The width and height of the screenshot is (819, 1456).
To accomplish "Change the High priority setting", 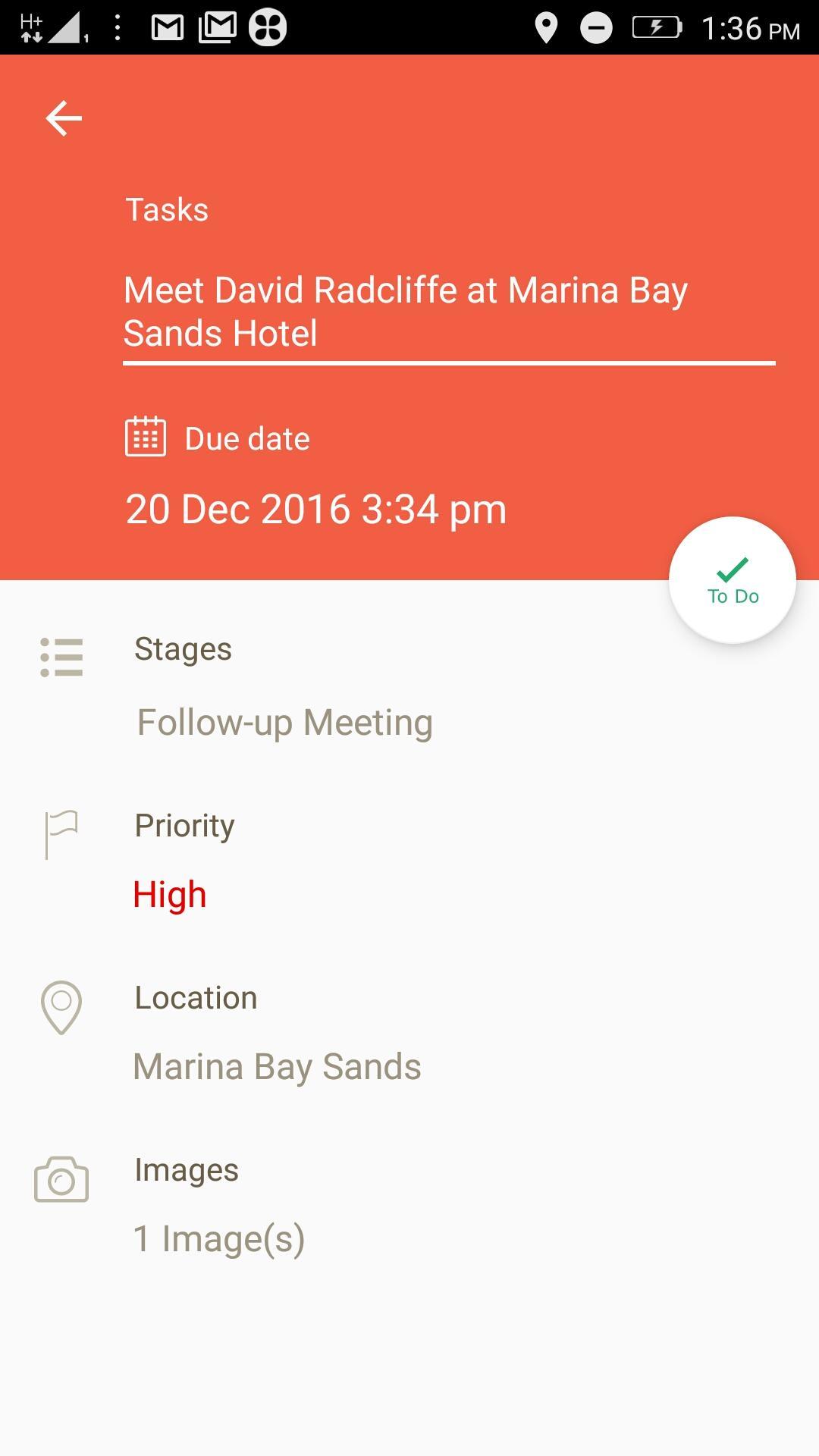I will [170, 894].
